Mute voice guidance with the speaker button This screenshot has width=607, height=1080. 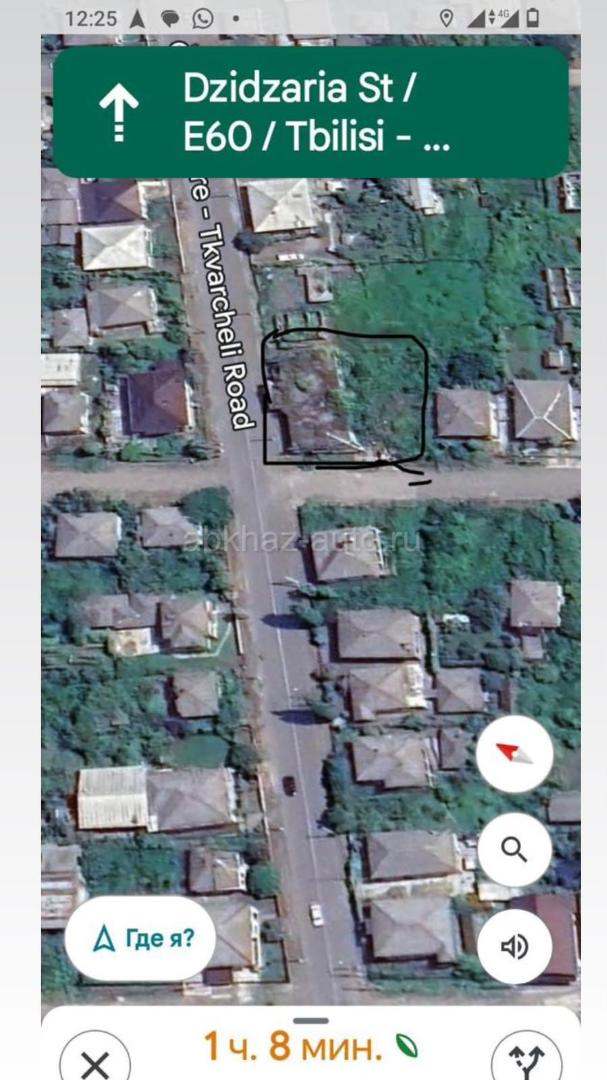pyautogui.click(x=514, y=946)
